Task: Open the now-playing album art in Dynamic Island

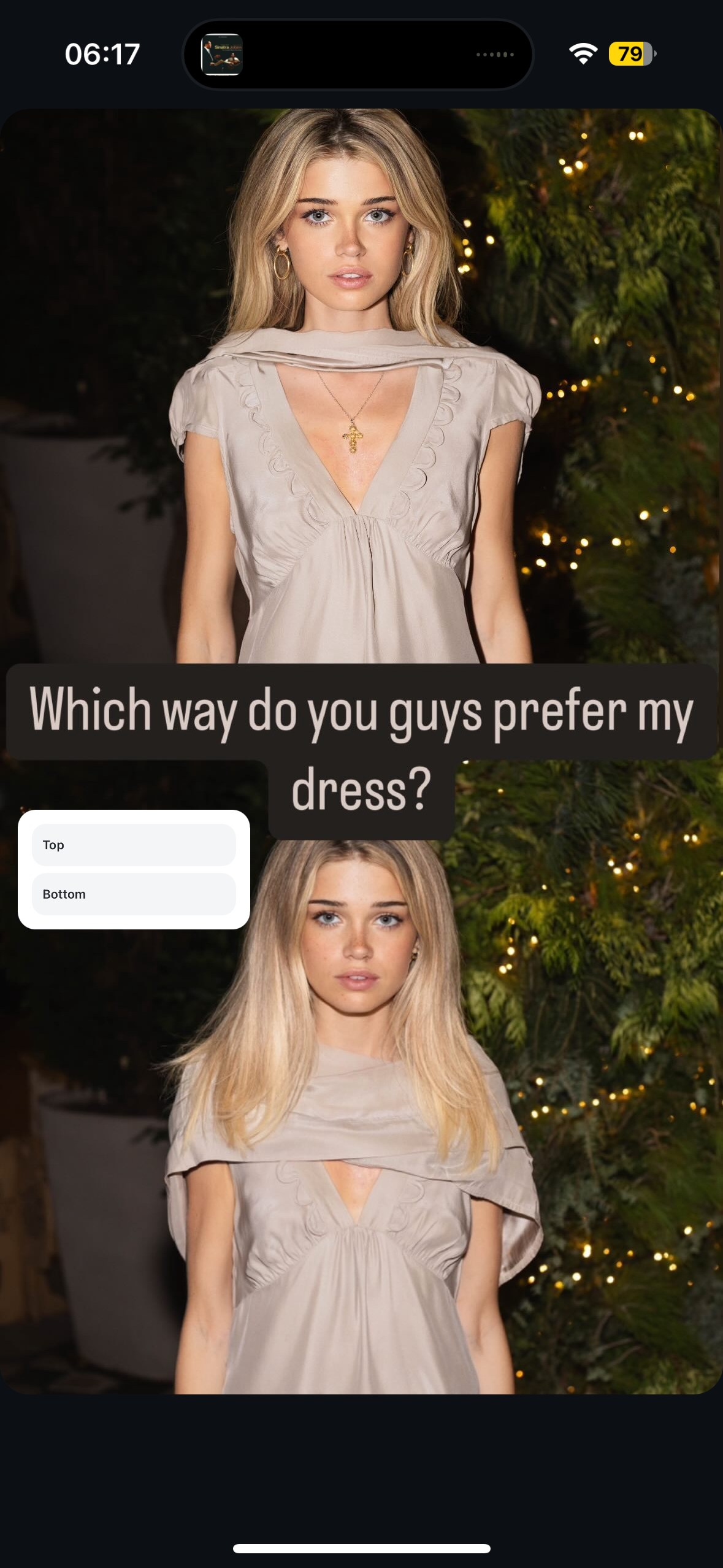Action: coord(222,55)
